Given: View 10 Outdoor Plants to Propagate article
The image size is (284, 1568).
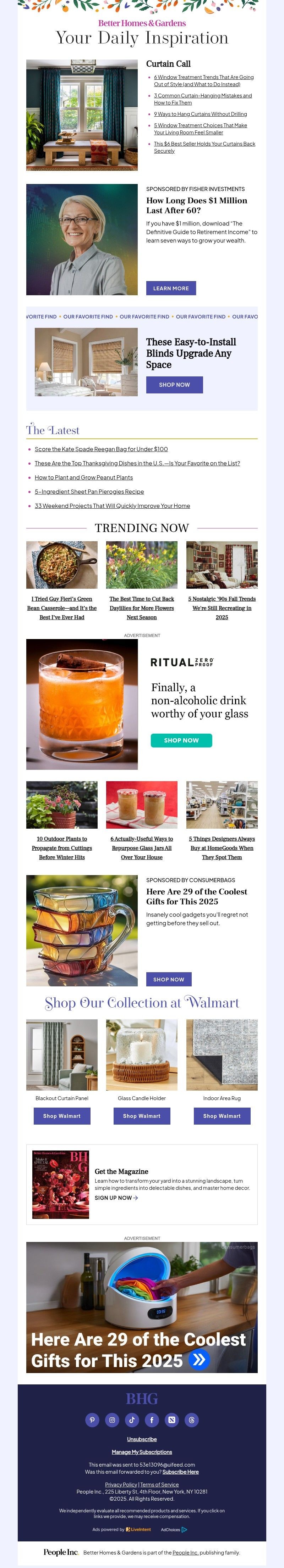Looking at the screenshot, I should point(61,847).
